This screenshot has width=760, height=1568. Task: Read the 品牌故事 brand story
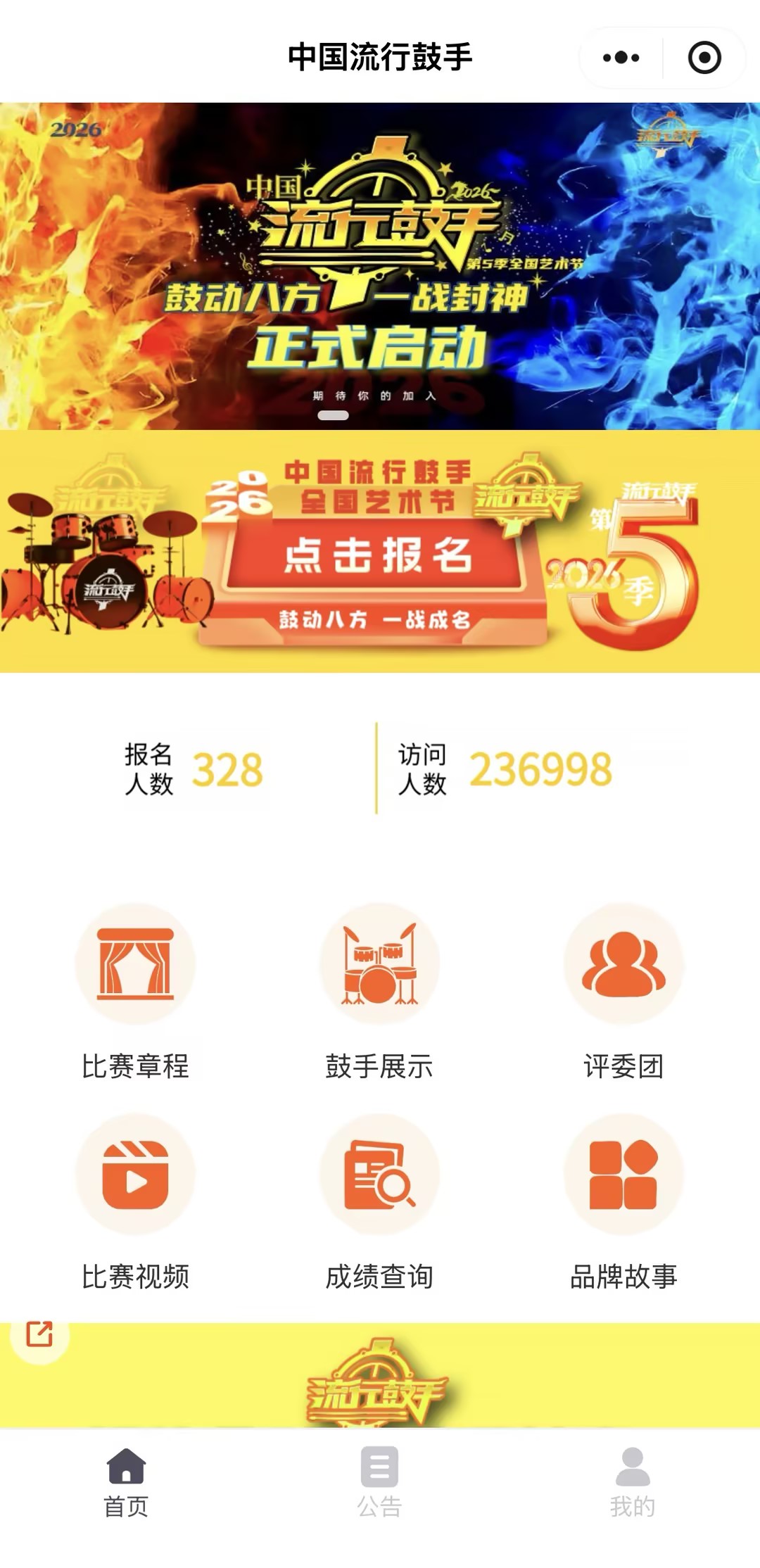pos(623,1201)
